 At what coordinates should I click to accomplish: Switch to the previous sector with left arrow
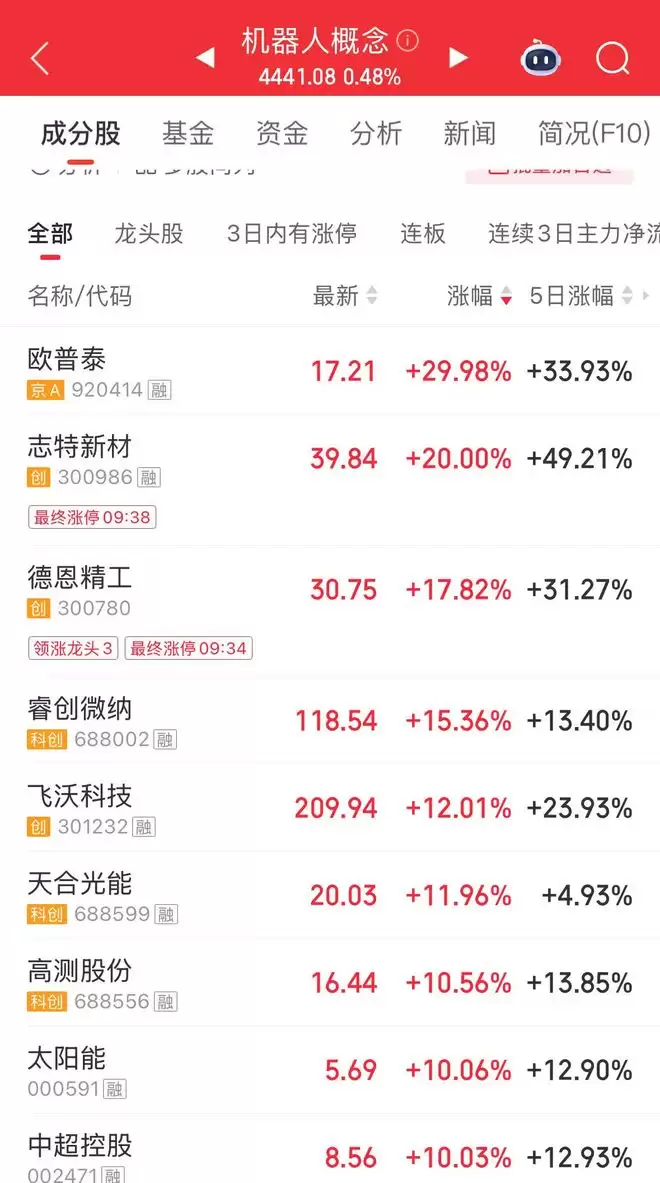205,58
